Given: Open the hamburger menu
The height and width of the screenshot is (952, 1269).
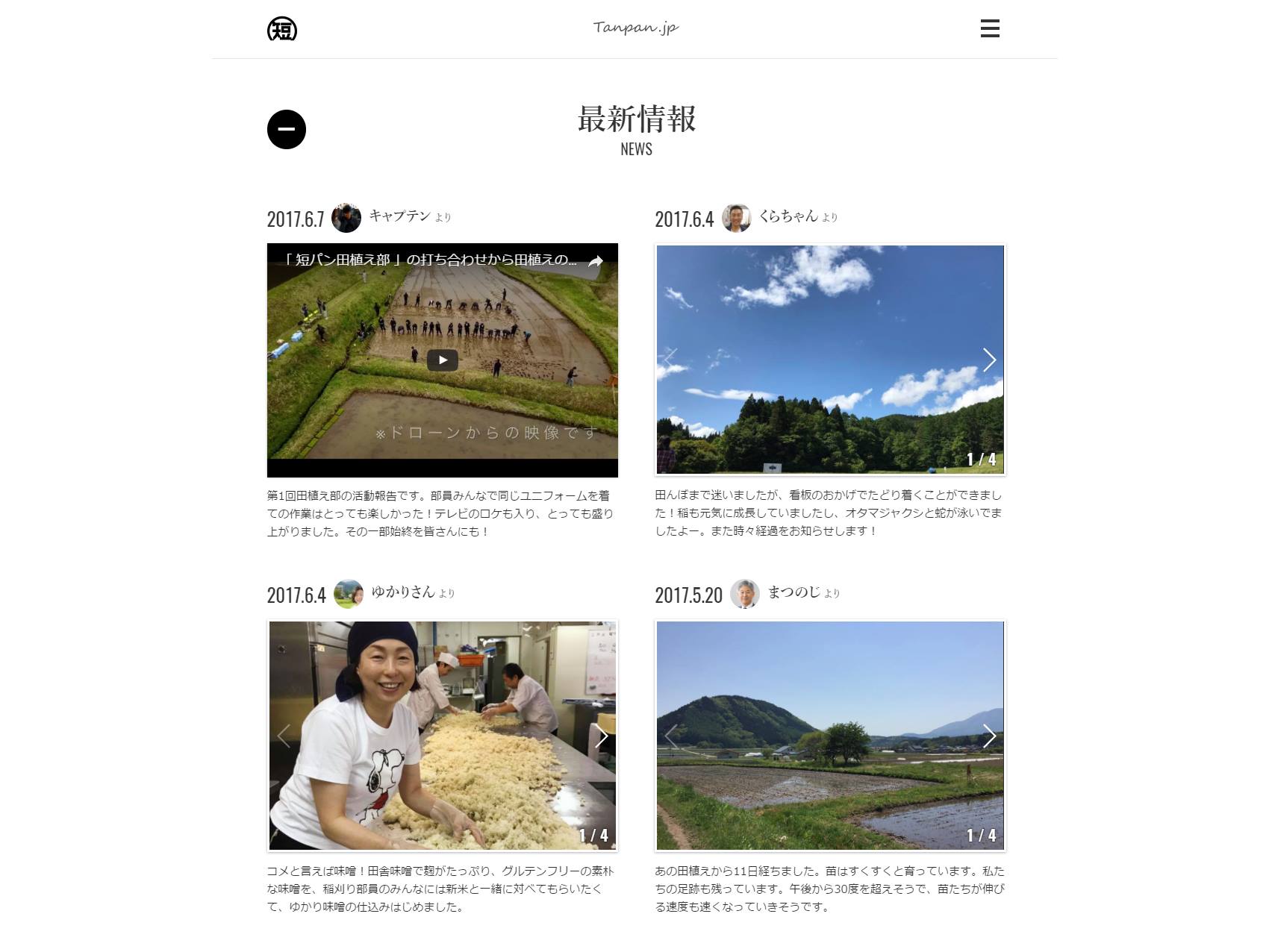Looking at the screenshot, I should (x=989, y=29).
